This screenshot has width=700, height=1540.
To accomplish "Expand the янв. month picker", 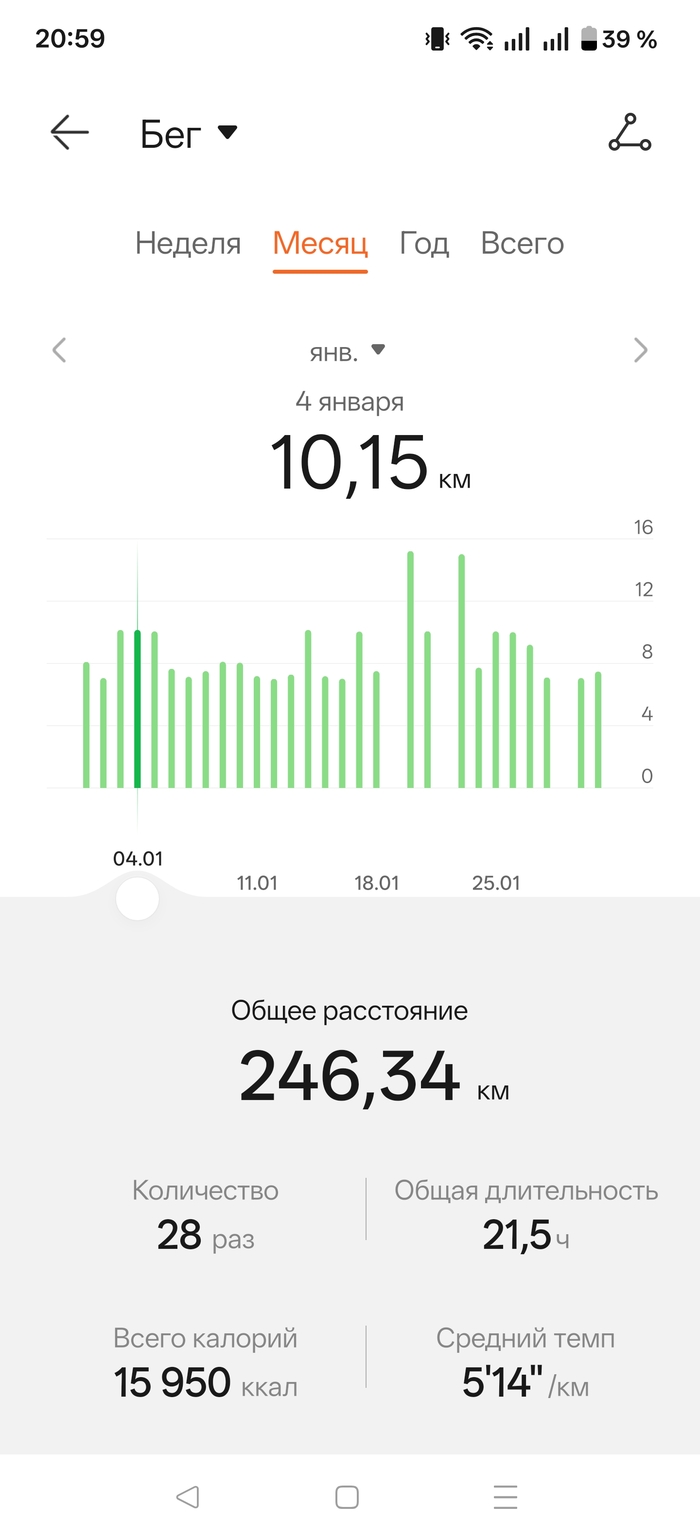I will click(x=346, y=351).
